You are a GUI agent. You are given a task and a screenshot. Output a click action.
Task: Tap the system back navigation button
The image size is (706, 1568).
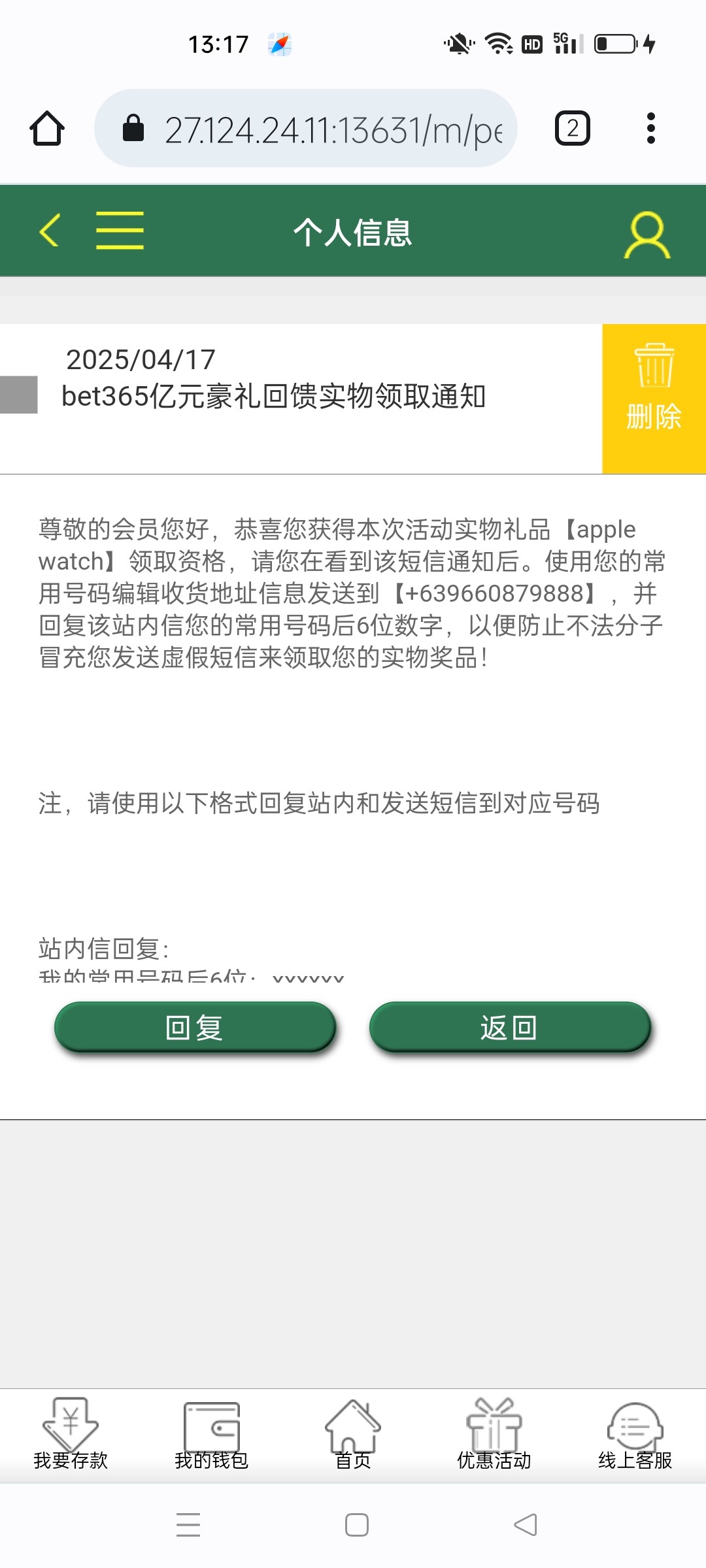pos(525,1525)
